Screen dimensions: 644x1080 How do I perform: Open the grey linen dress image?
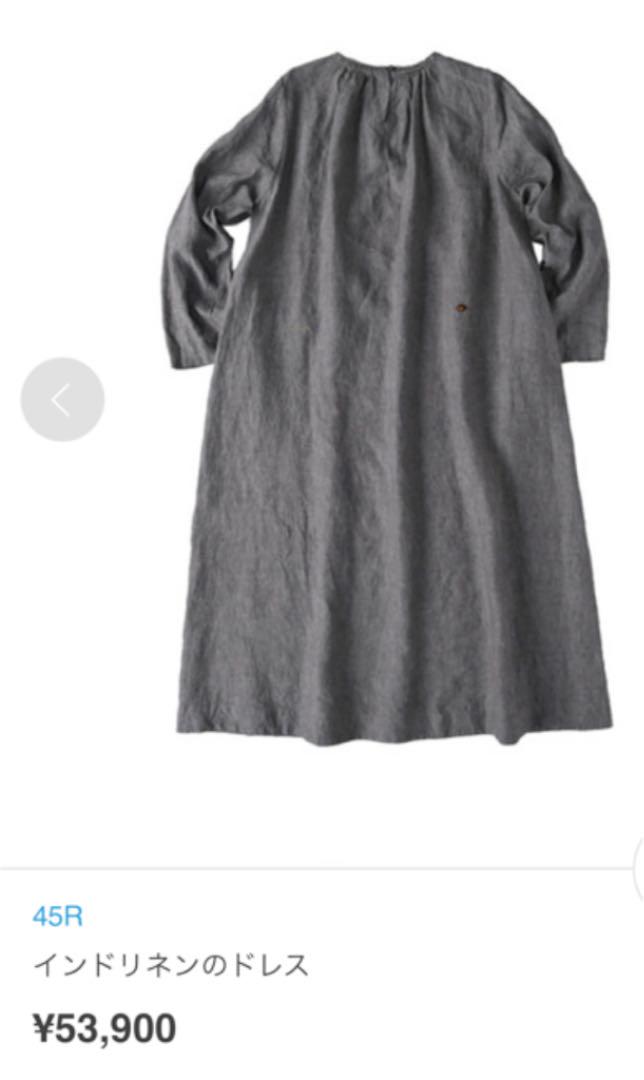click(x=387, y=399)
